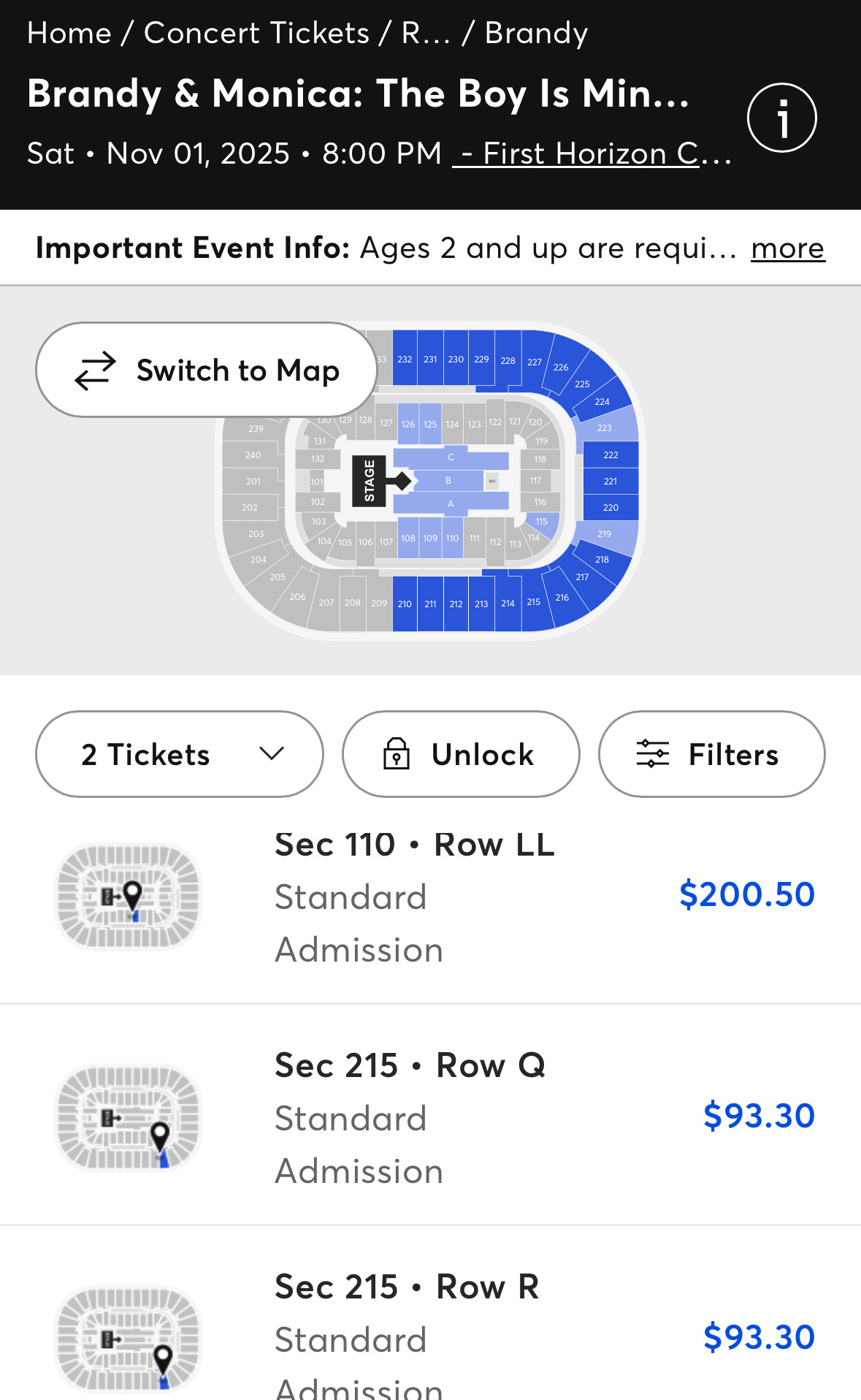This screenshot has width=861, height=1400.
Task: Open Brandy breadcrumb link
Action: pos(536,34)
